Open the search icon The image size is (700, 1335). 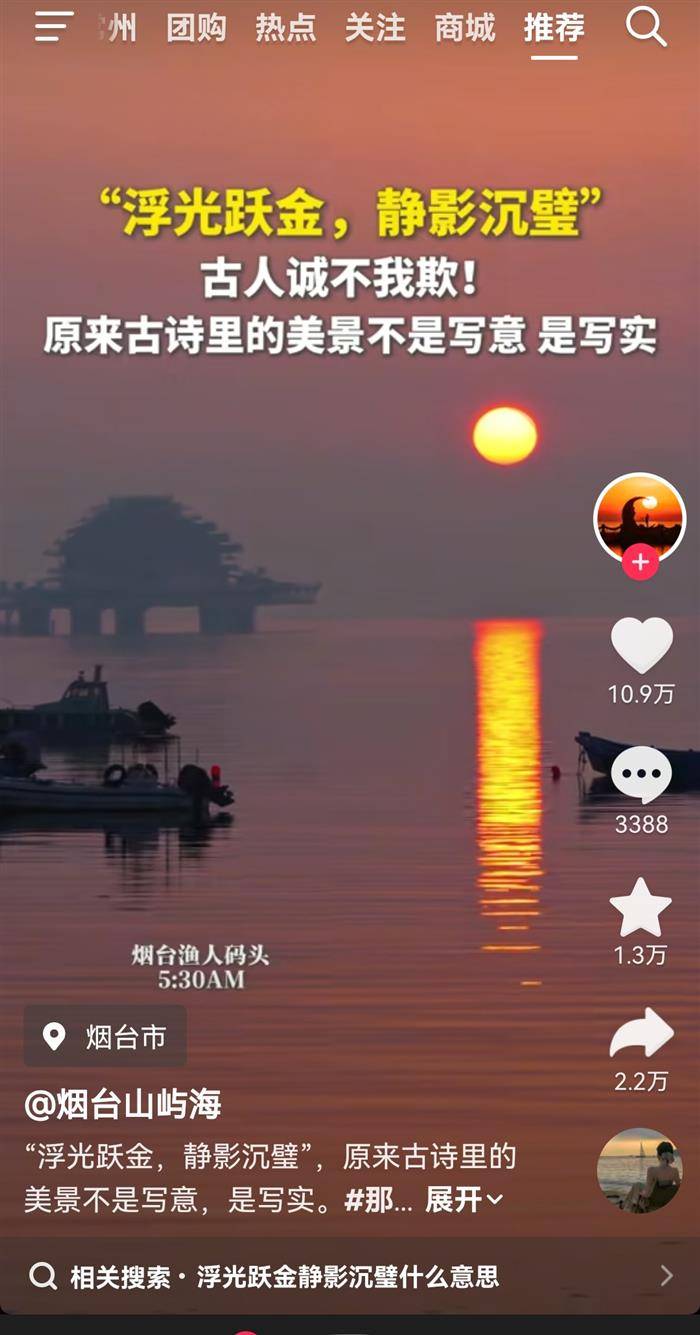pos(646,27)
